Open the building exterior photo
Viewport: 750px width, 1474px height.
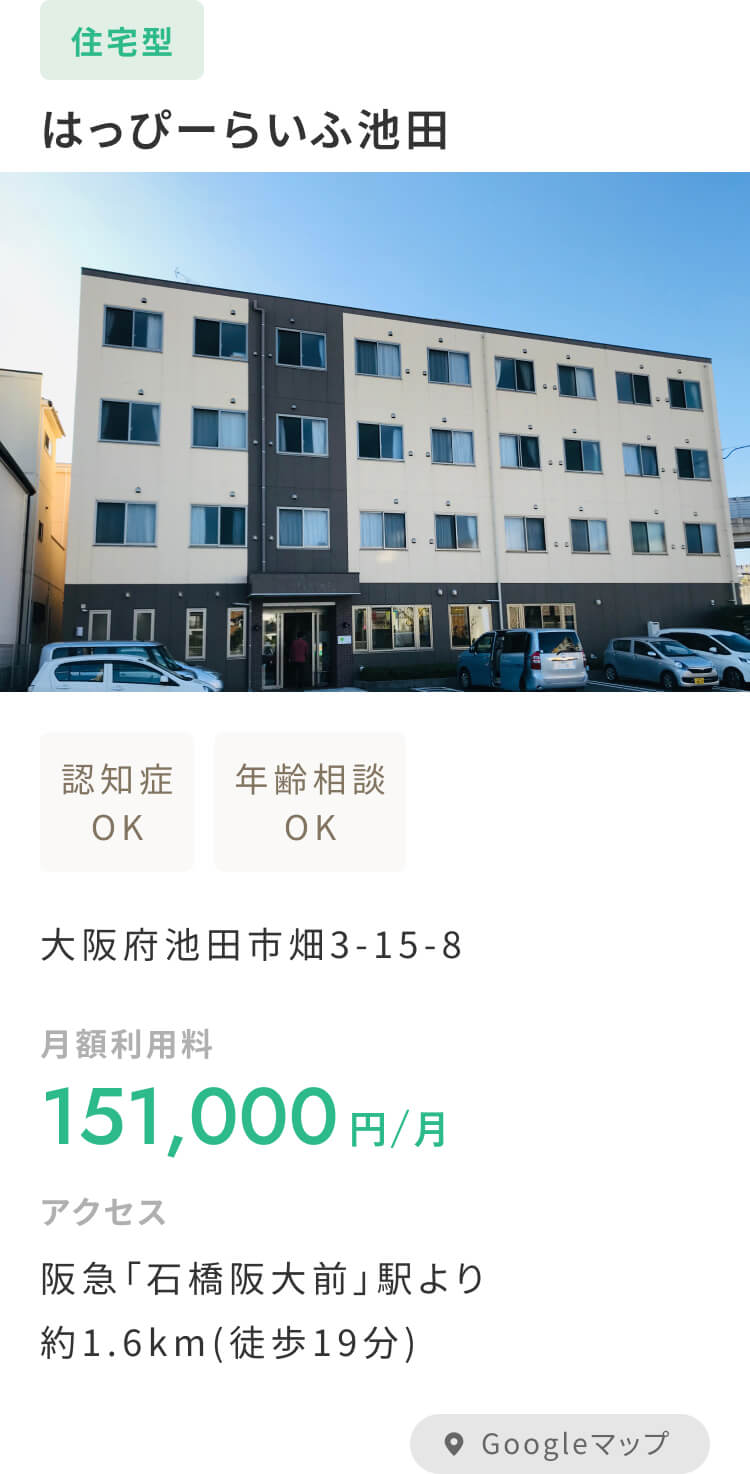tap(375, 435)
